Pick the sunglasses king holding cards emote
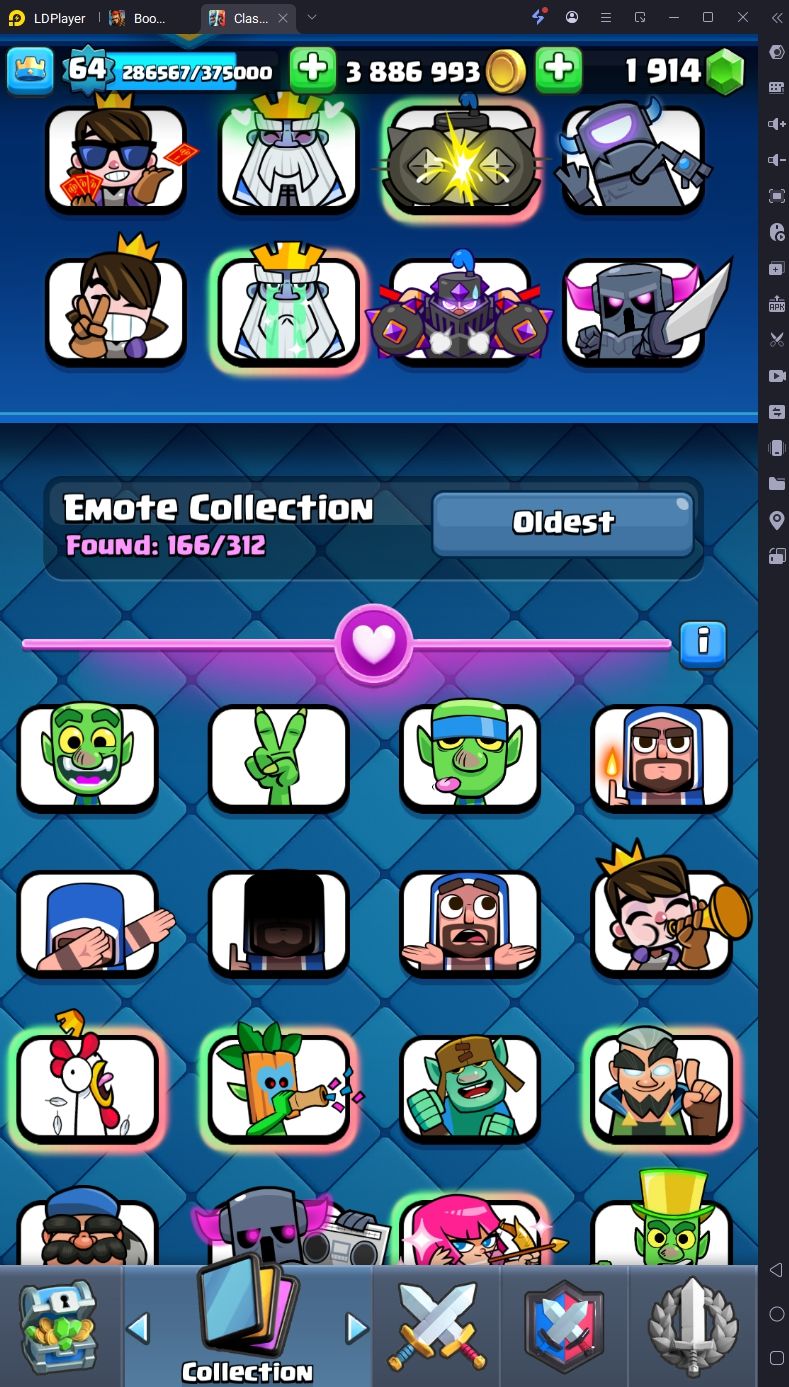789x1387 pixels. tap(116, 158)
